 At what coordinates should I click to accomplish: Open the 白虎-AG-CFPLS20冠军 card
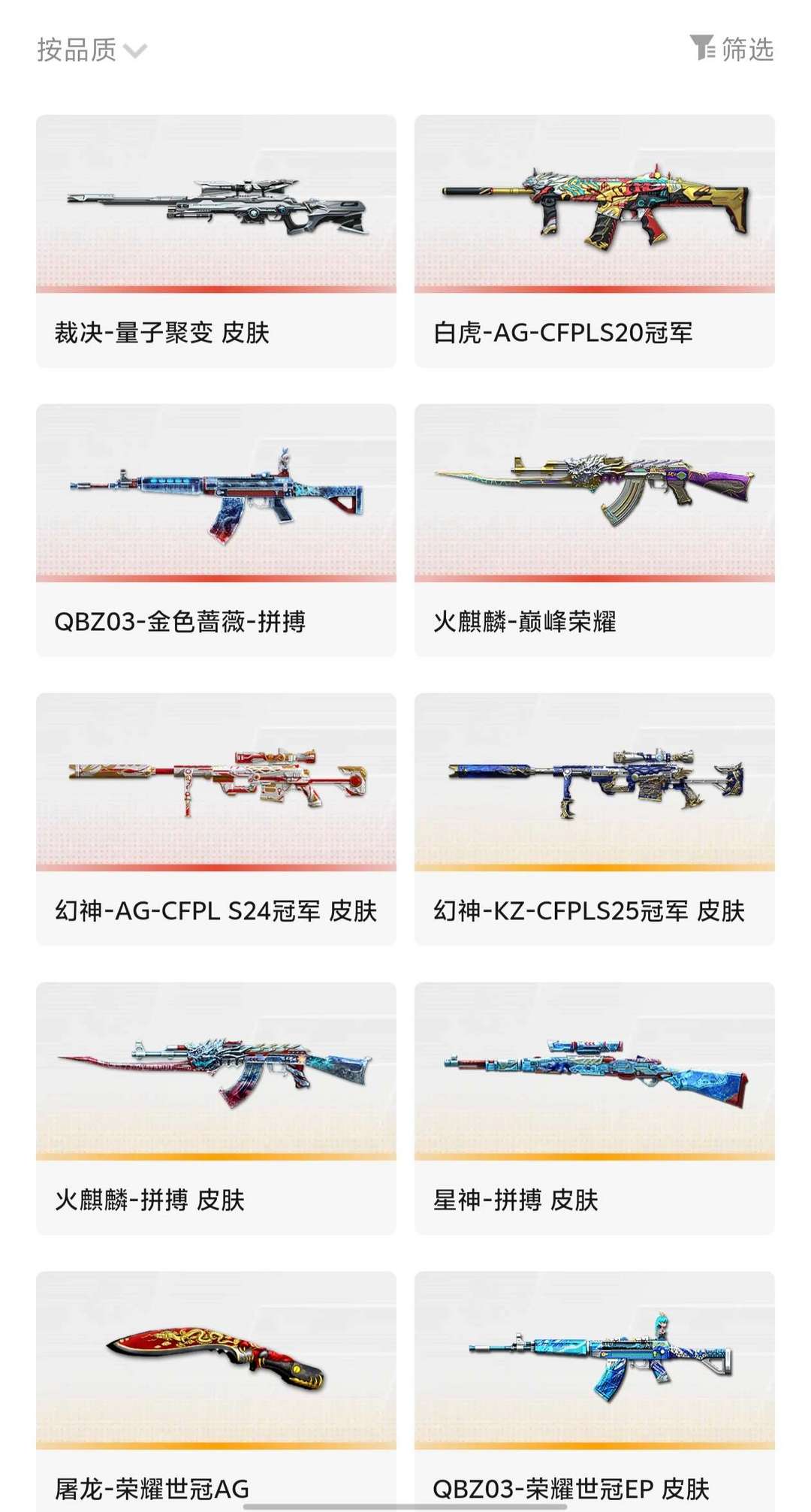pos(595,241)
